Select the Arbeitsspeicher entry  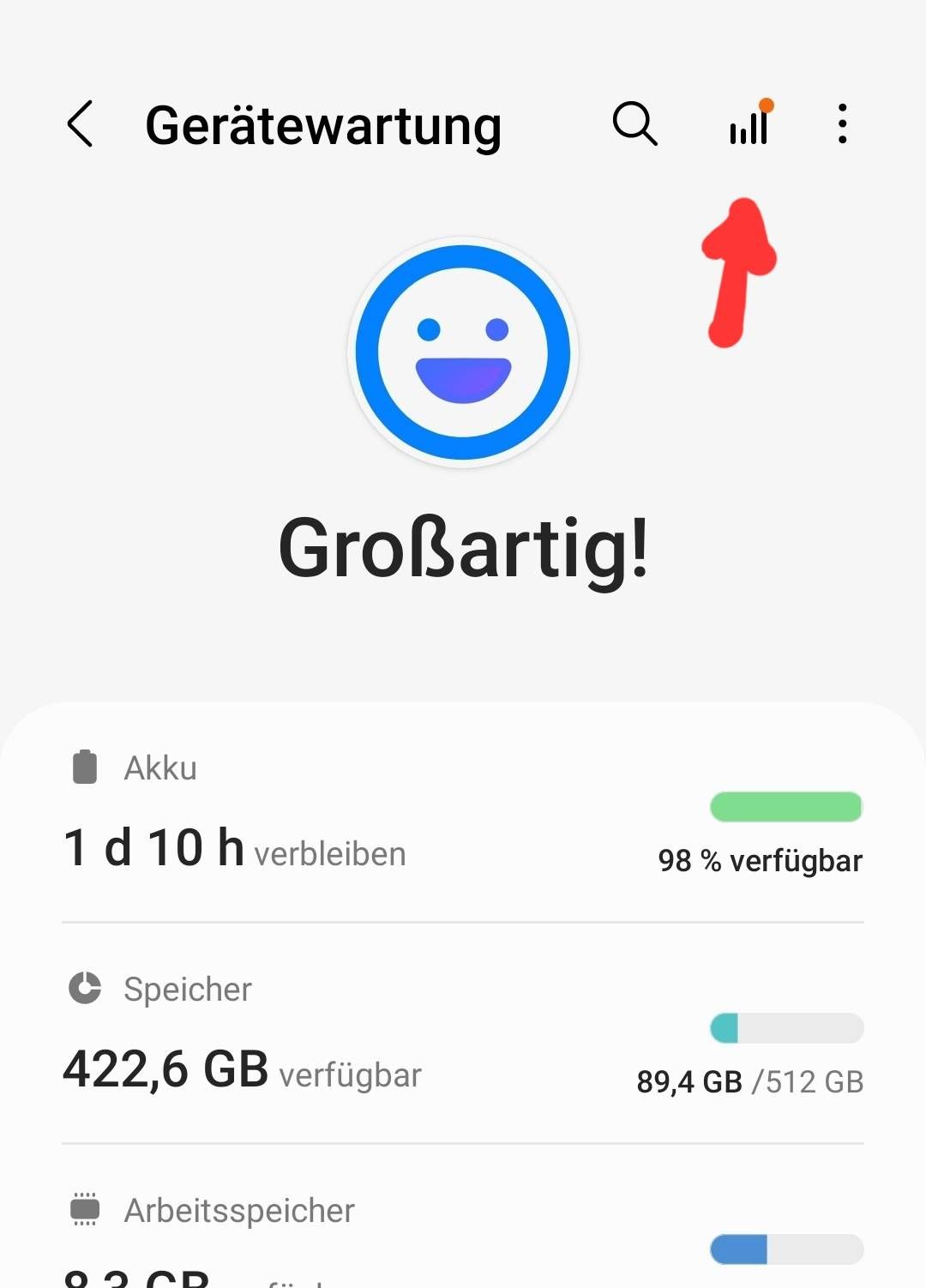click(x=240, y=1210)
